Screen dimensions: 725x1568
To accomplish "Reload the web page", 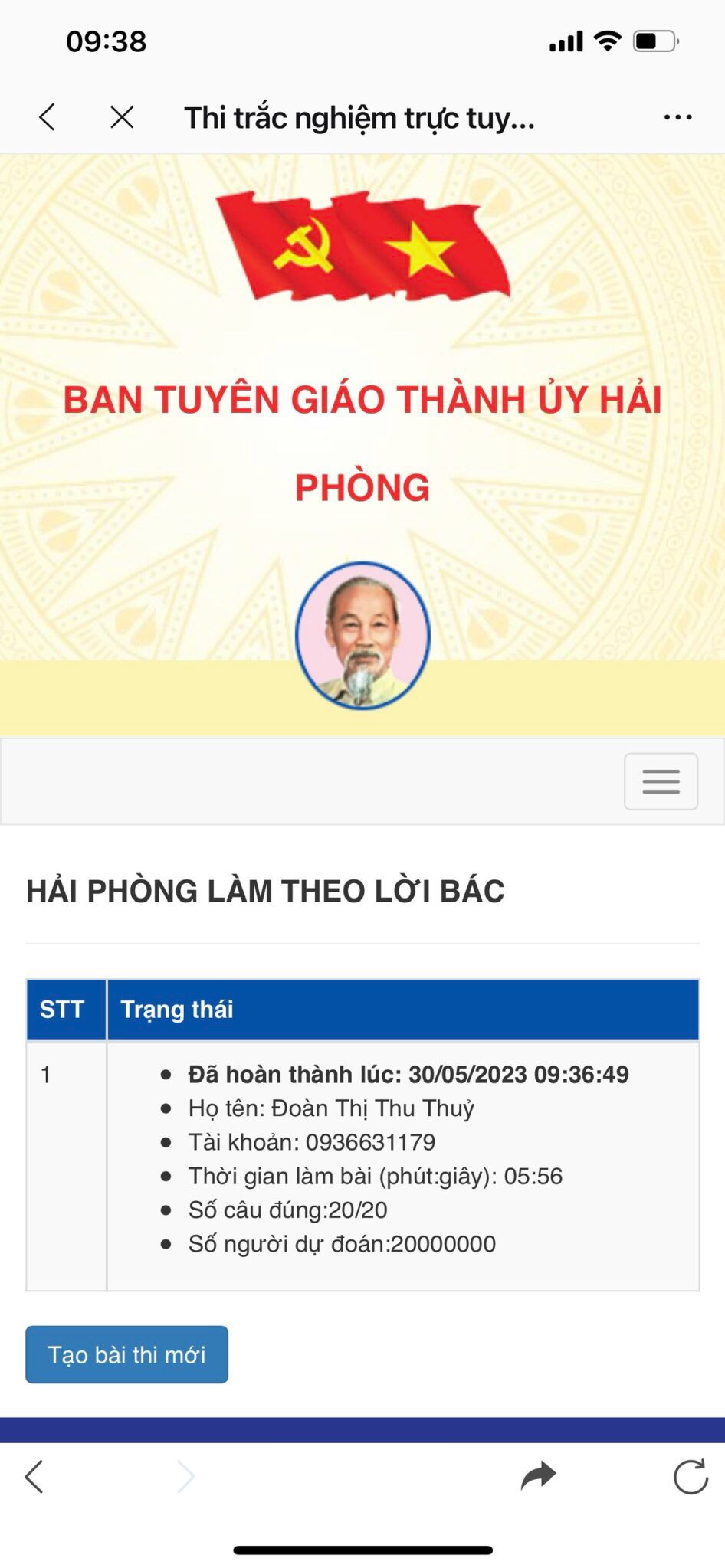I will [691, 1476].
